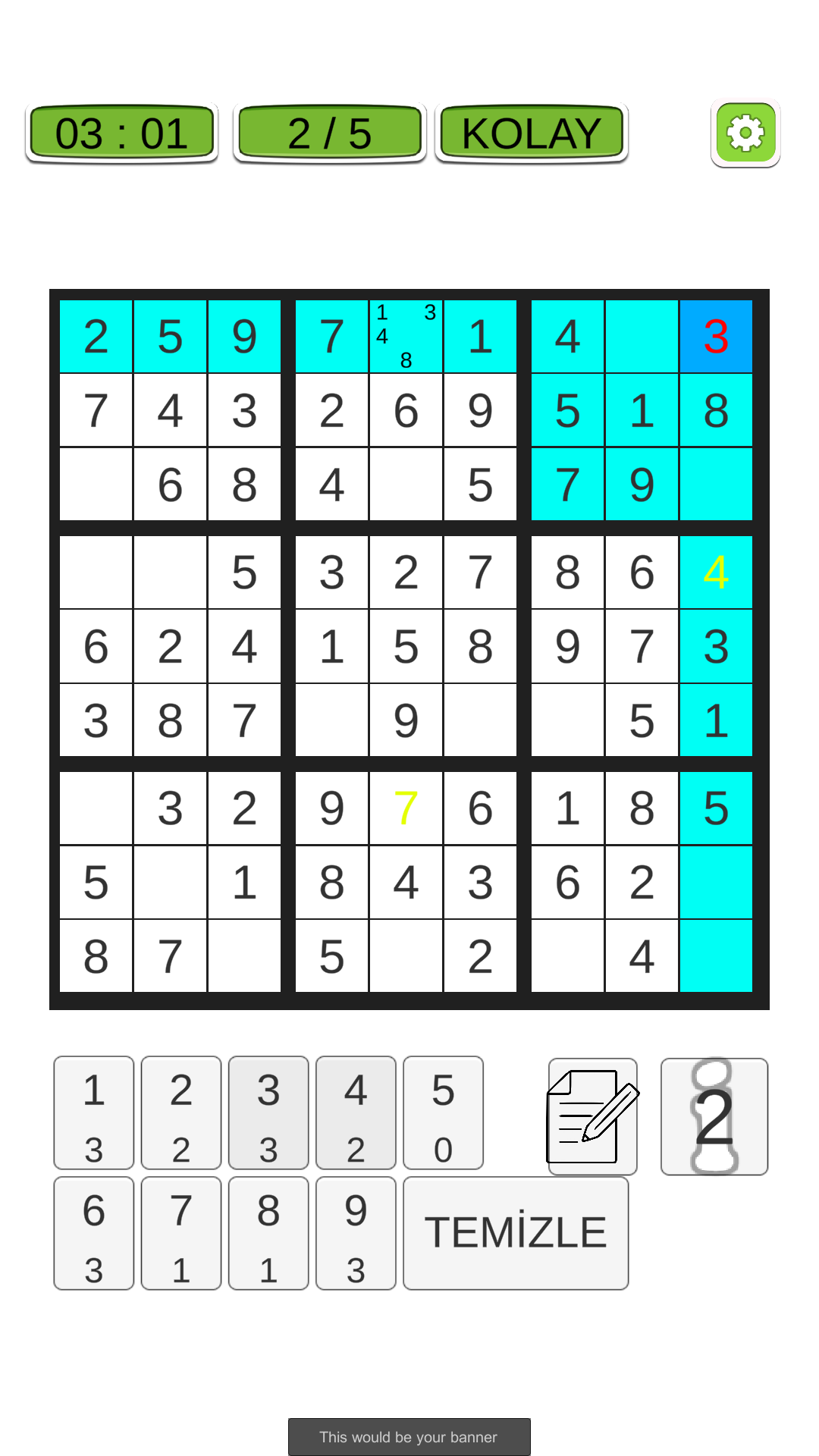The width and height of the screenshot is (819, 1456).
Task: Tap the TEMİZLE clear button
Action: 516,1233
